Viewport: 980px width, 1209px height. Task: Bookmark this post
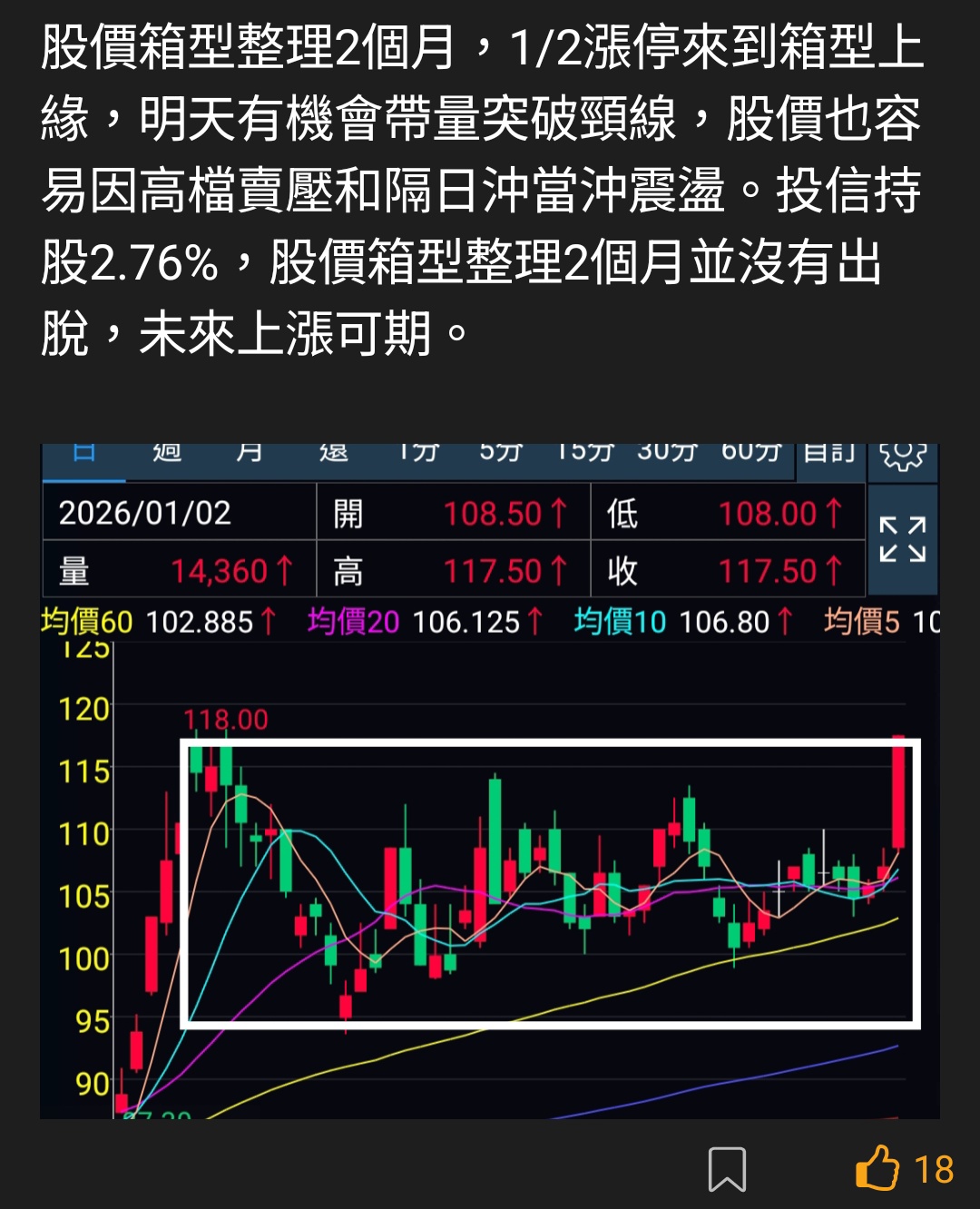[x=727, y=1169]
